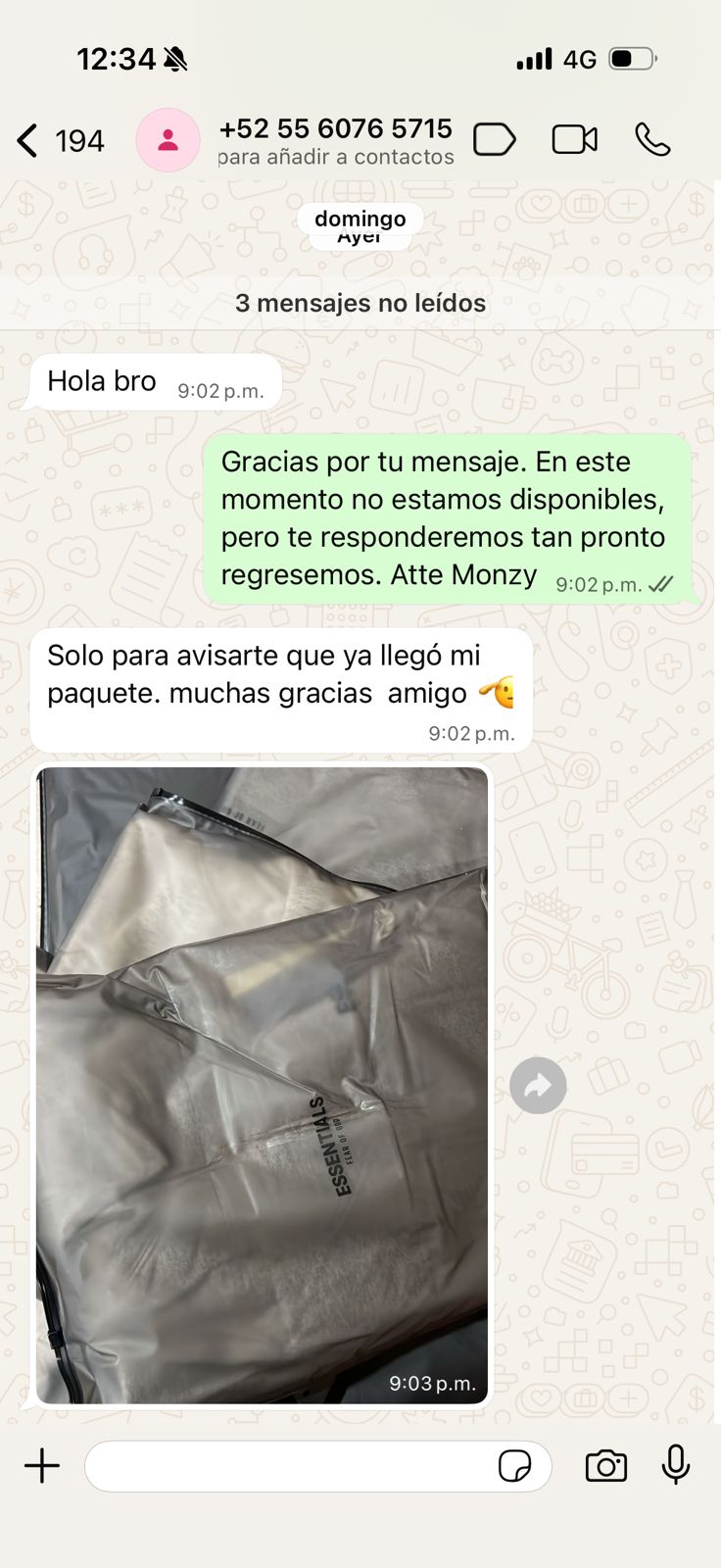This screenshot has height=1568, width=721.
Task: Open the Essentials package photo
Action: [x=262, y=1086]
